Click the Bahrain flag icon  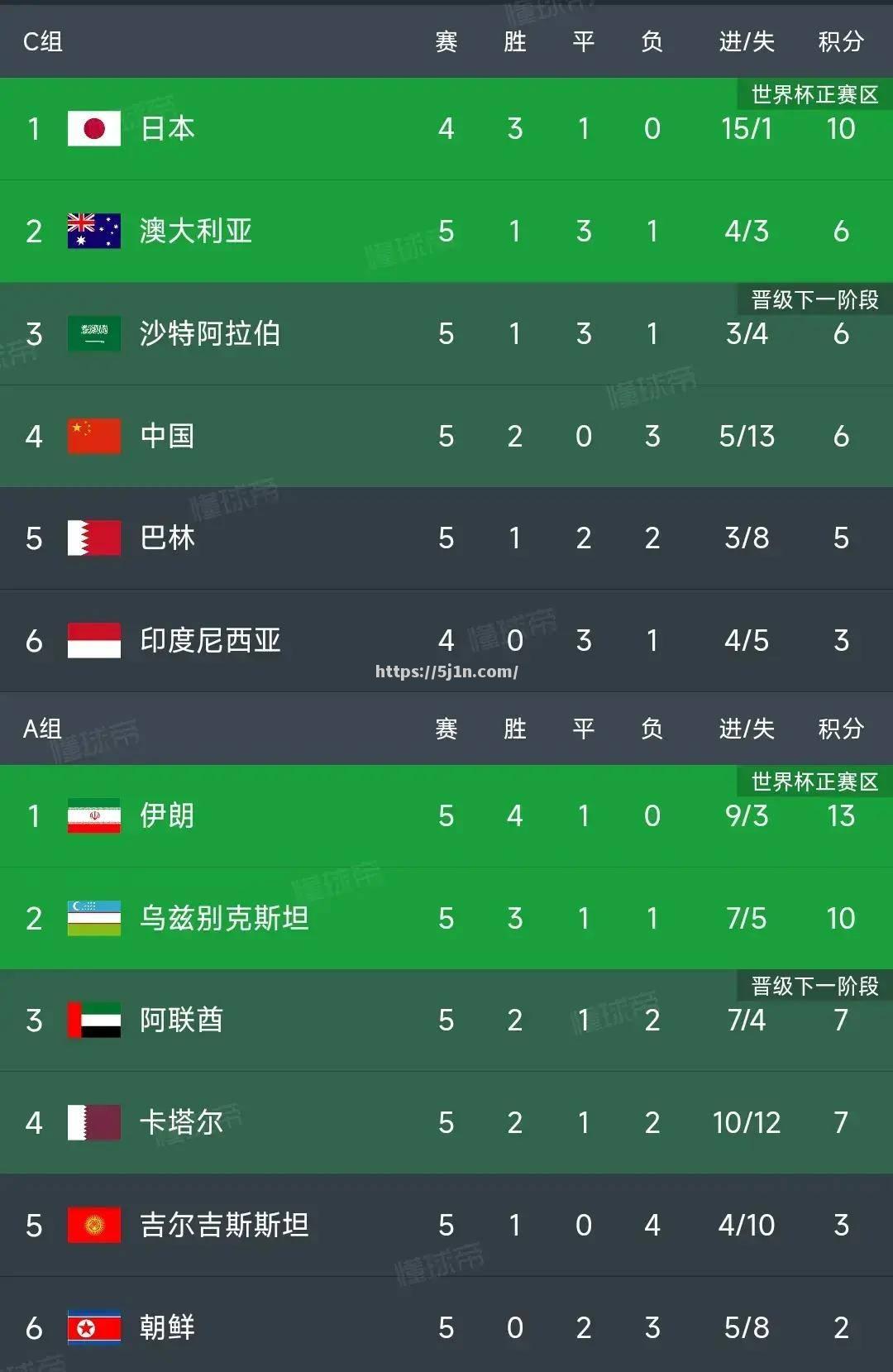pyautogui.click(x=93, y=538)
